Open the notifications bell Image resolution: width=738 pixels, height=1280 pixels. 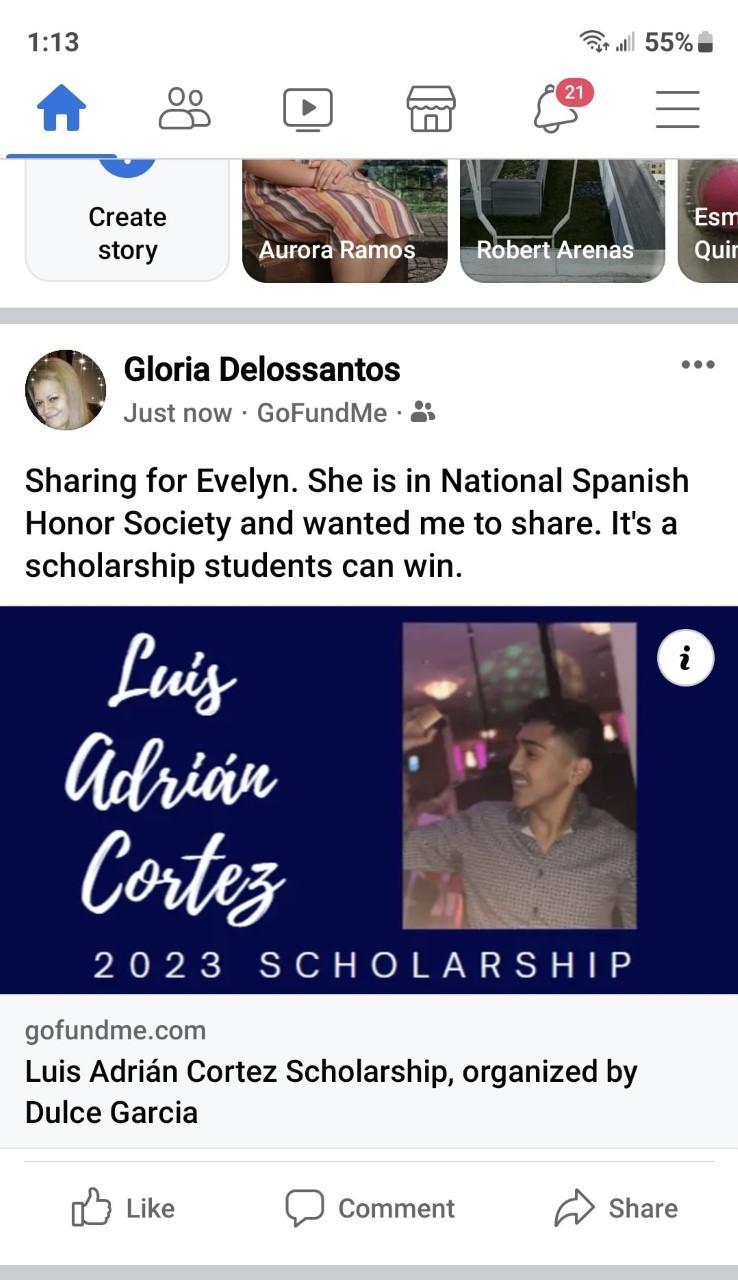point(556,108)
